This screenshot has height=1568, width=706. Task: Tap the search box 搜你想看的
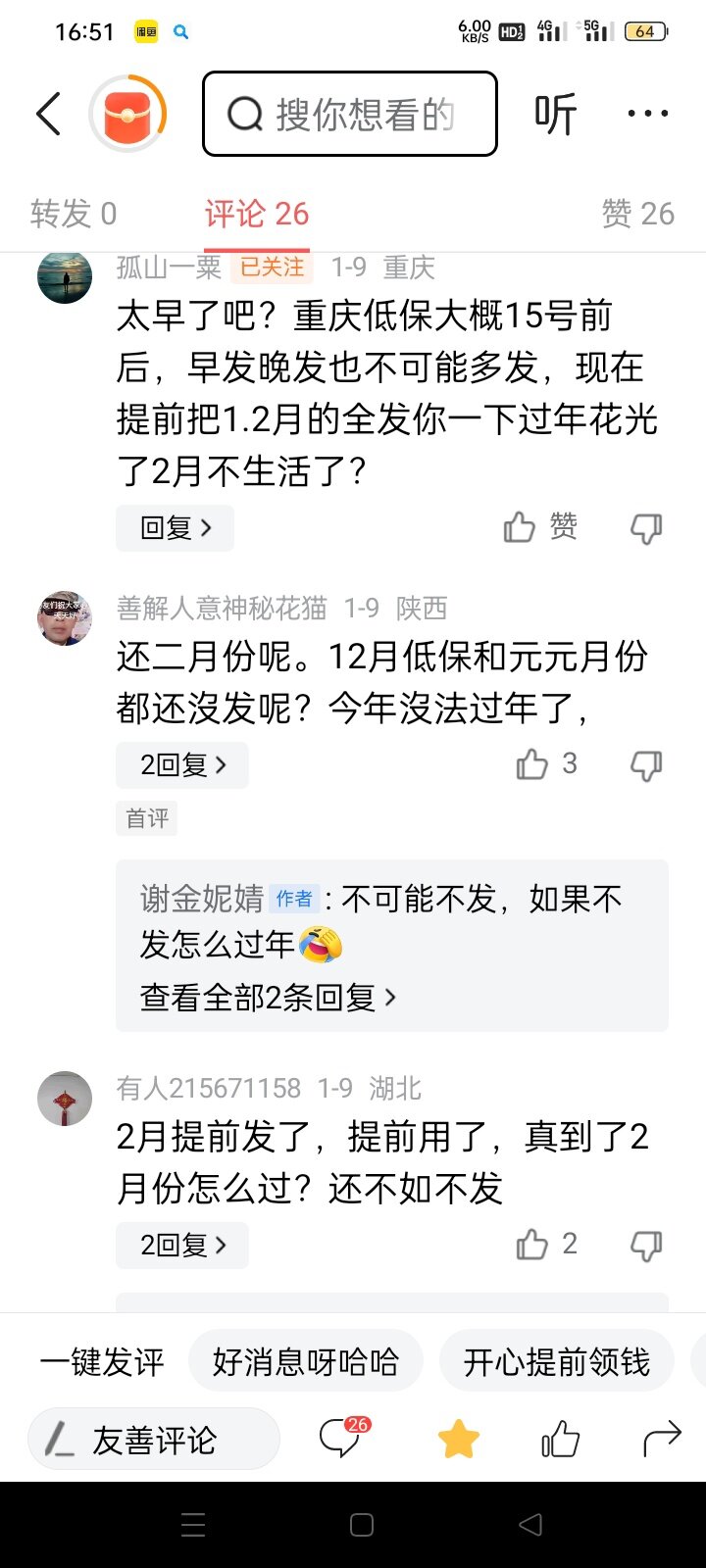tap(349, 115)
